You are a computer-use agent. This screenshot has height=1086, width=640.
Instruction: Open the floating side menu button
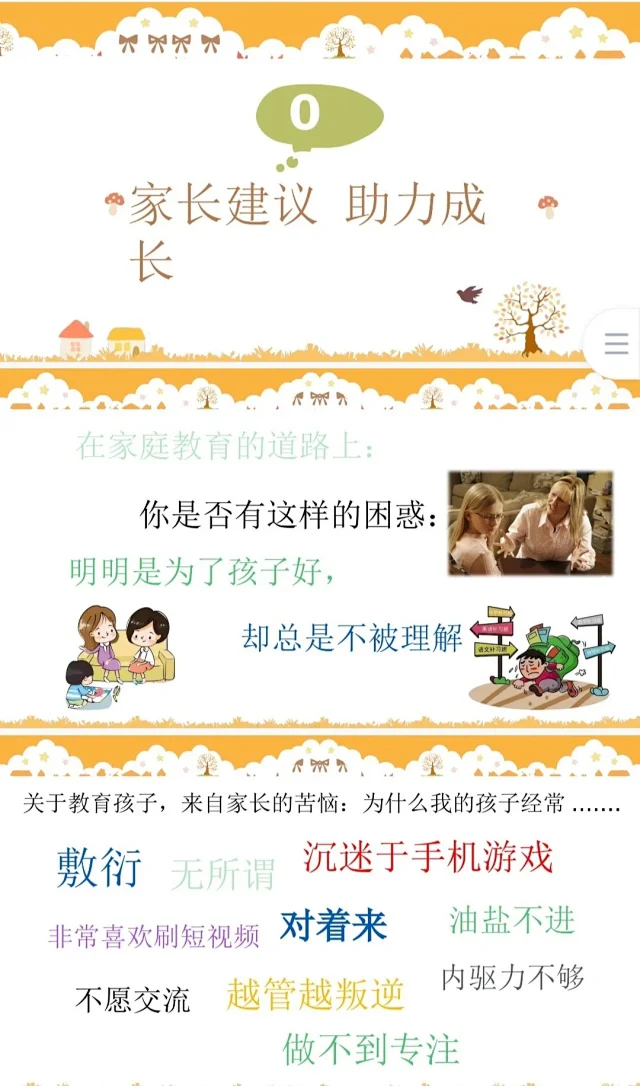616,344
